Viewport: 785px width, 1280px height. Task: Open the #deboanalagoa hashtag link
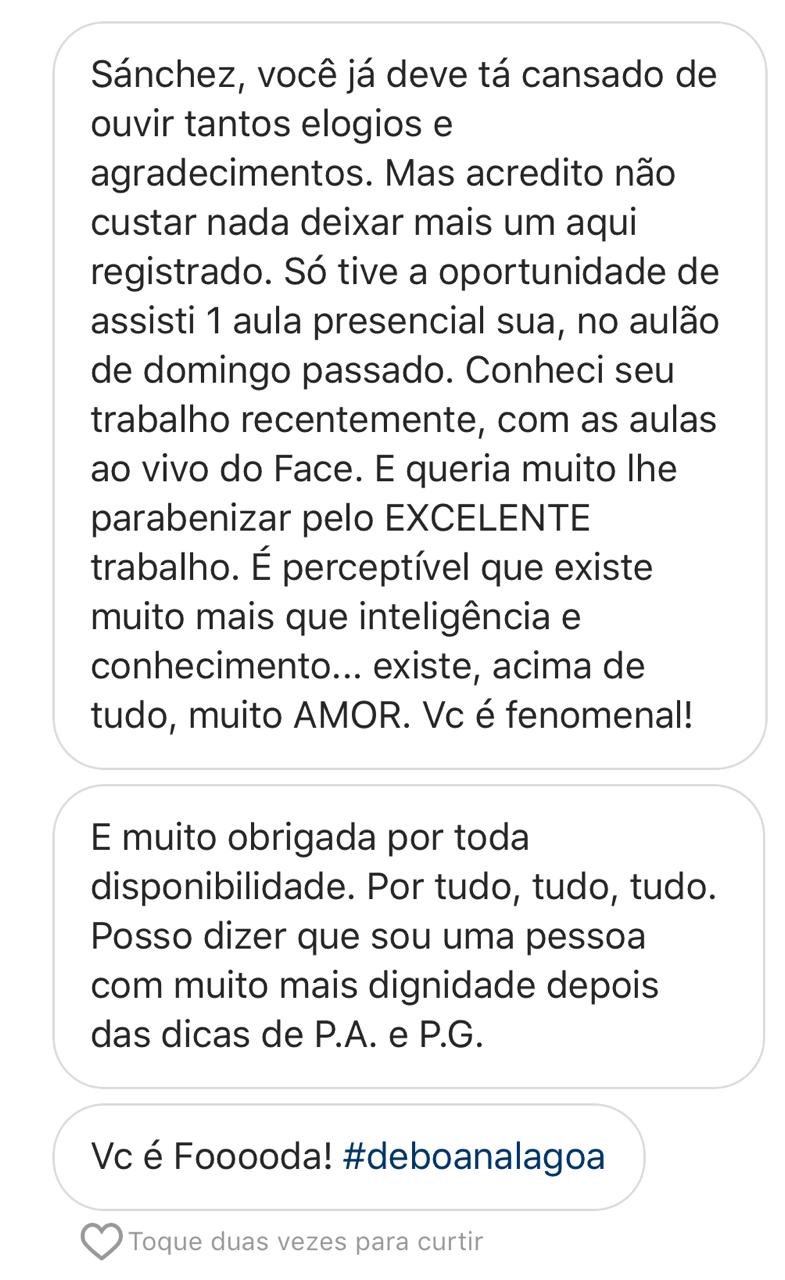coord(473,1156)
